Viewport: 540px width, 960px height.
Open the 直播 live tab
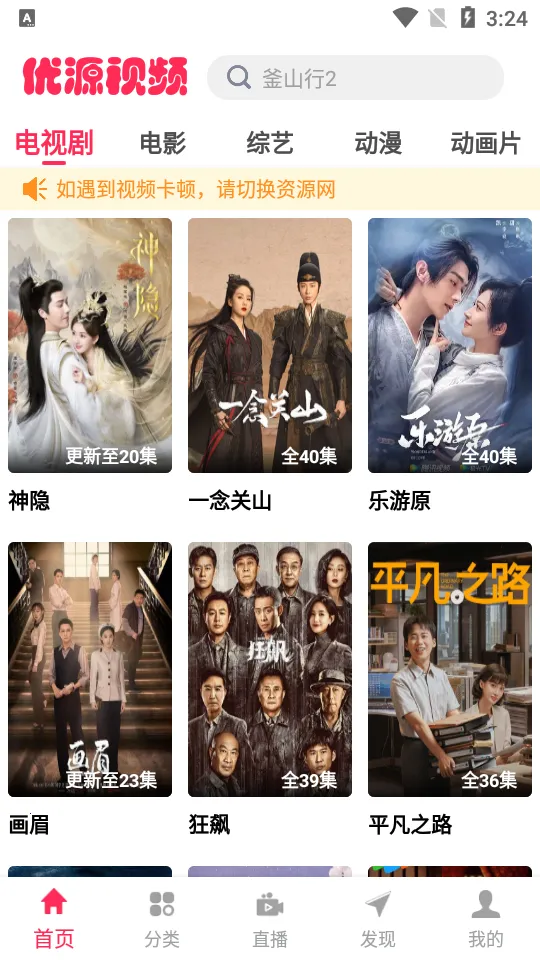tap(270, 919)
